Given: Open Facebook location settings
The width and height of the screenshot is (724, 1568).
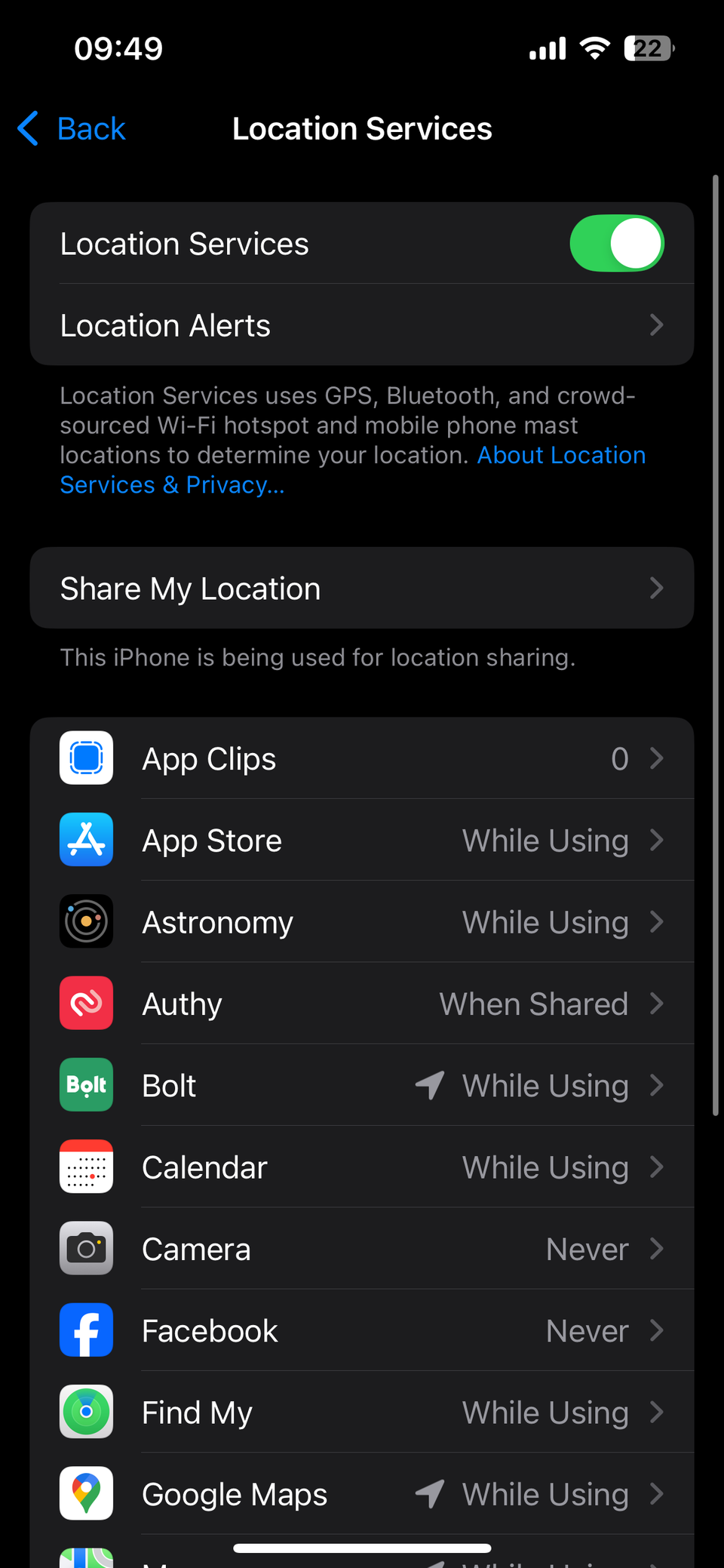Looking at the screenshot, I should (362, 1331).
